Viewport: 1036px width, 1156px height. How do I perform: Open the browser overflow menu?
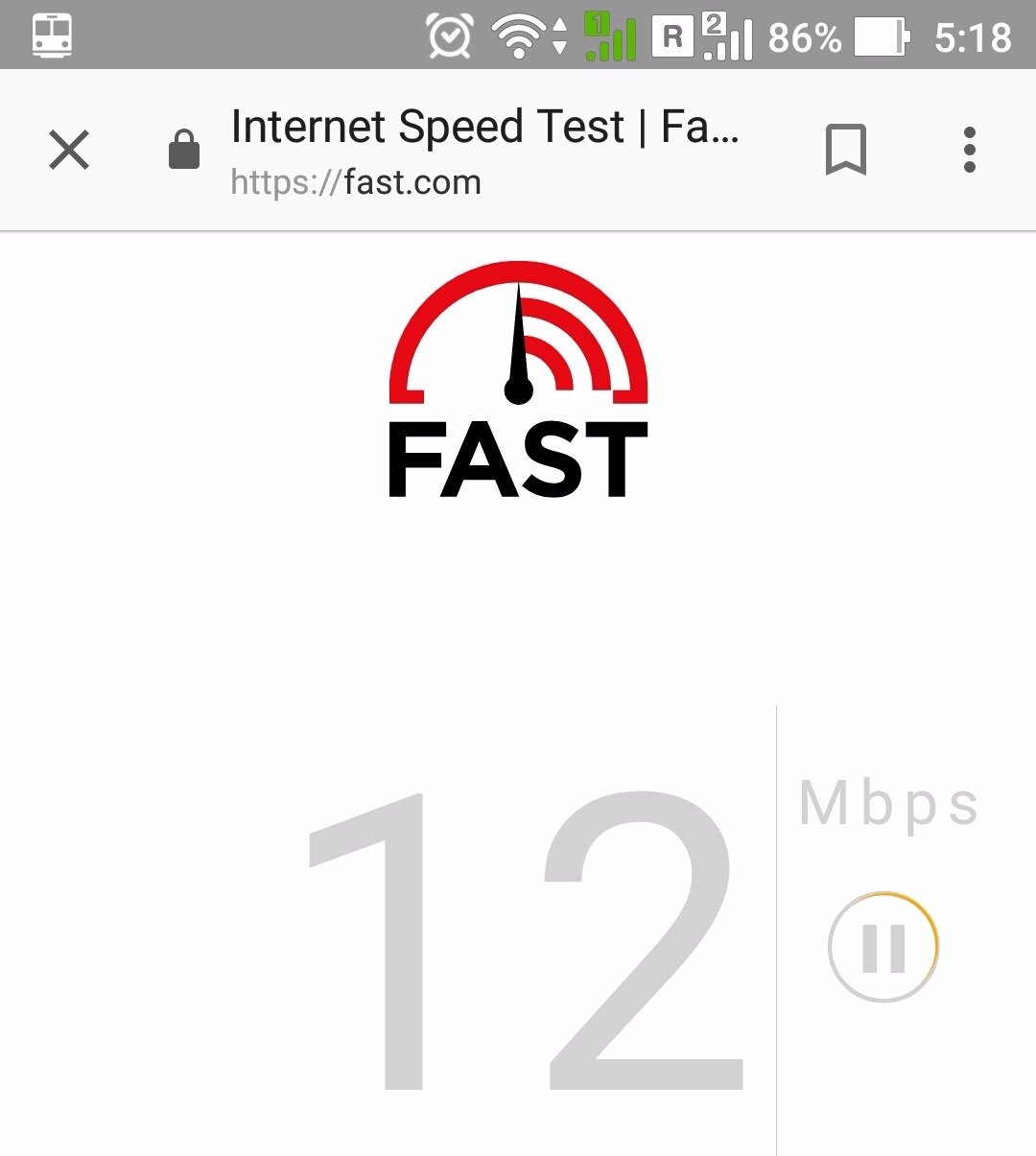point(969,151)
